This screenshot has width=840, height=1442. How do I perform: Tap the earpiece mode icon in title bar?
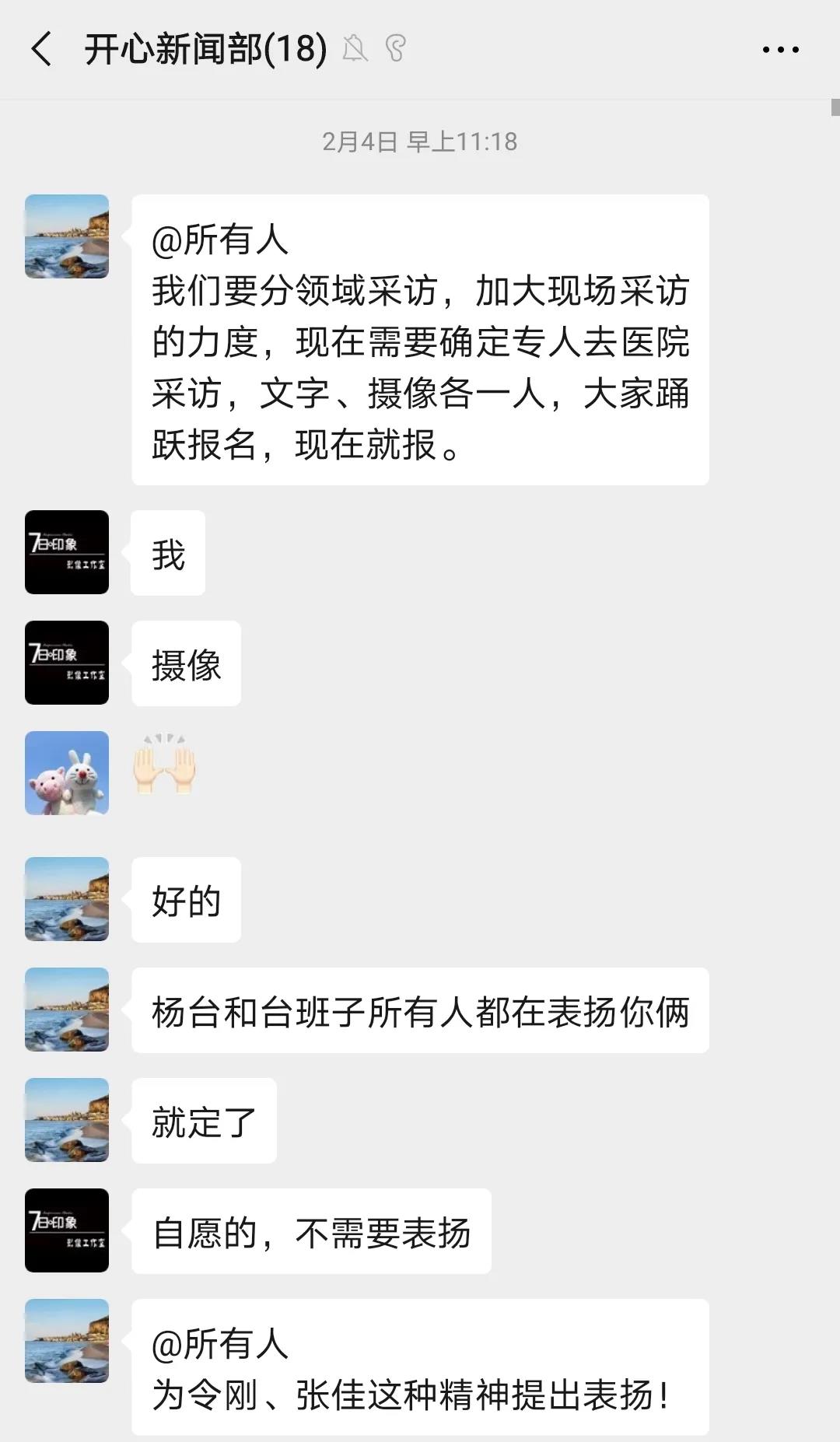point(395,49)
